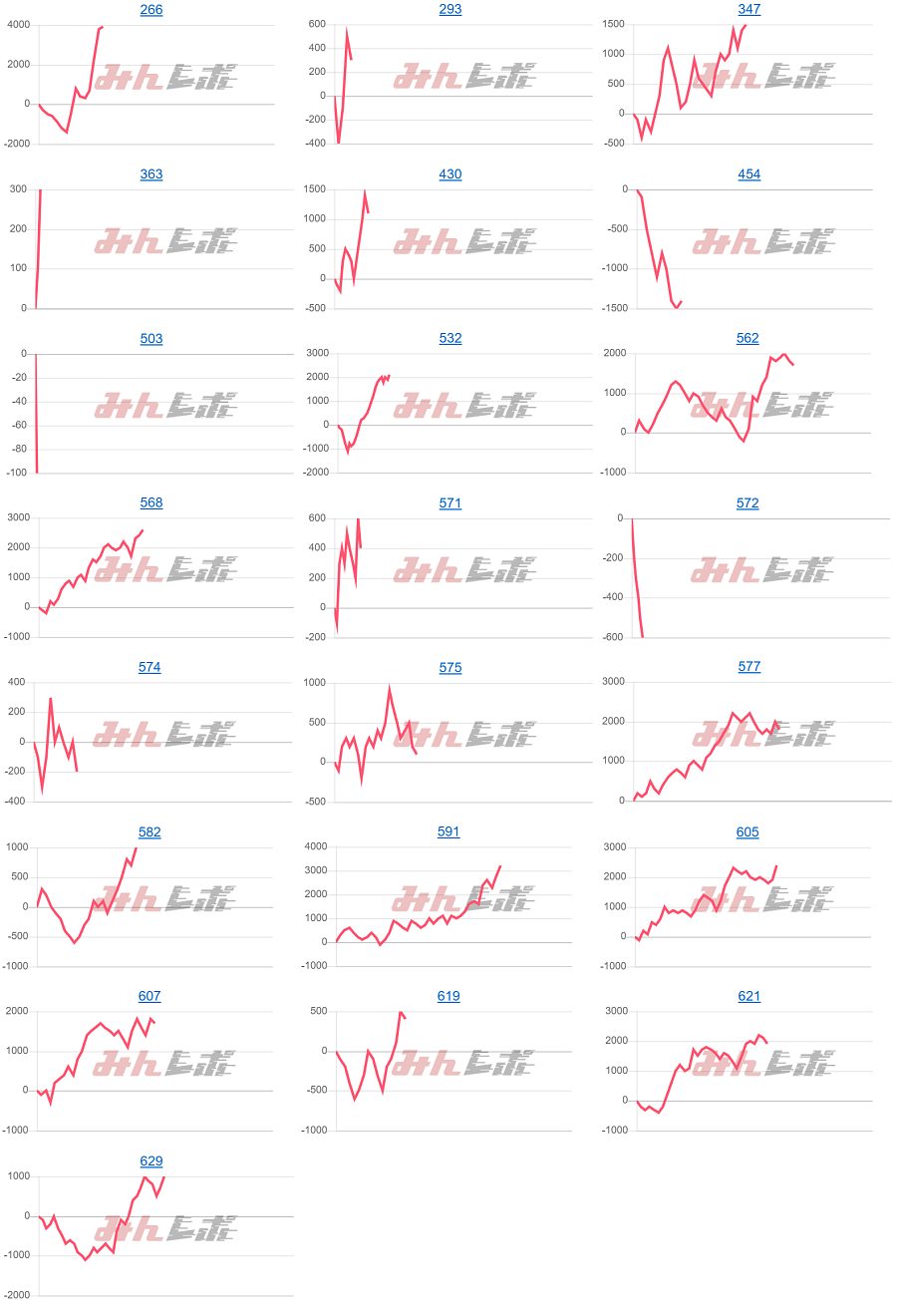
Task: Tap the 619 link
Action: [x=448, y=997]
